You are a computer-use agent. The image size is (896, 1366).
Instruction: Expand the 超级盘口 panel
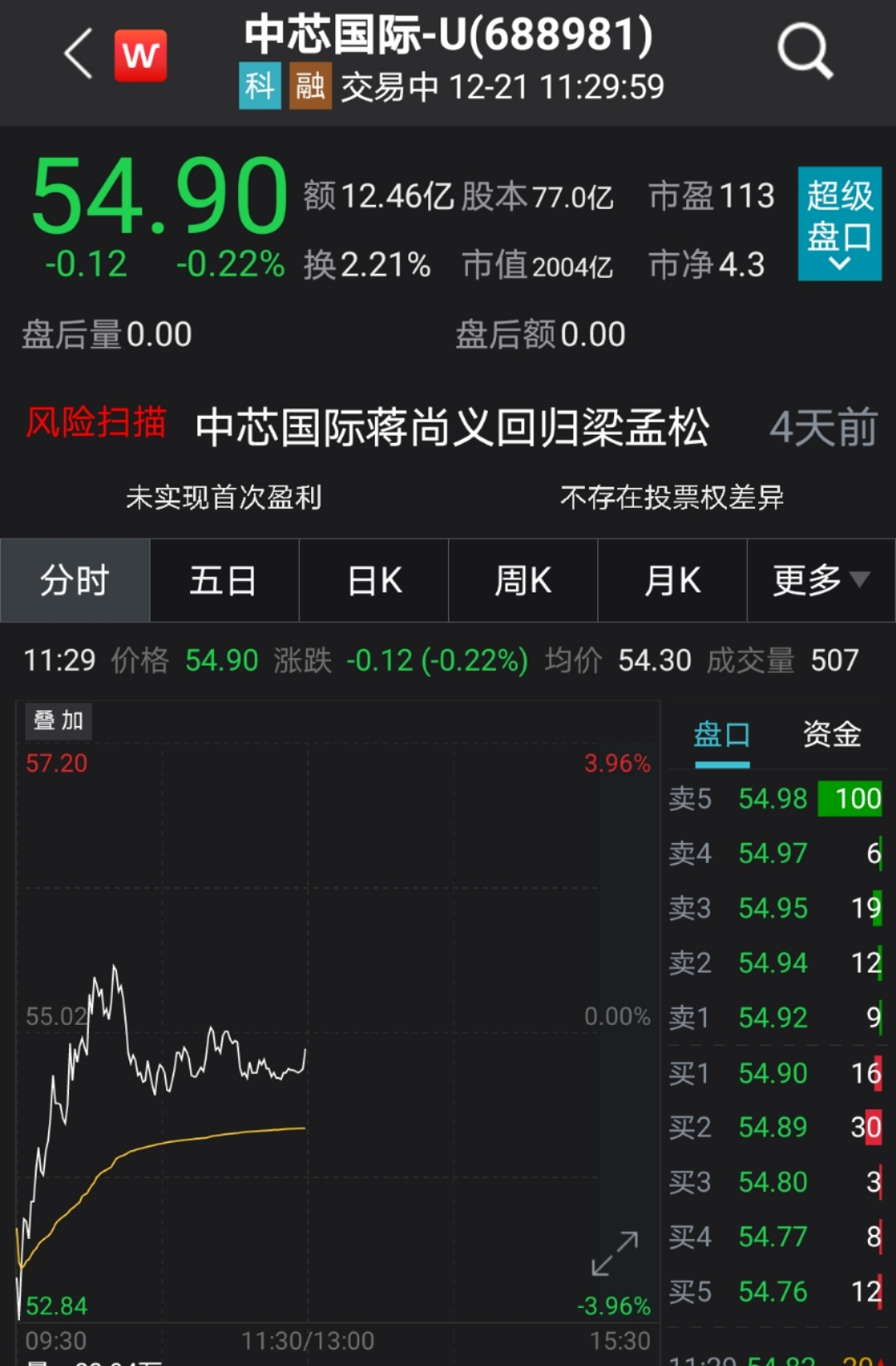(x=839, y=224)
